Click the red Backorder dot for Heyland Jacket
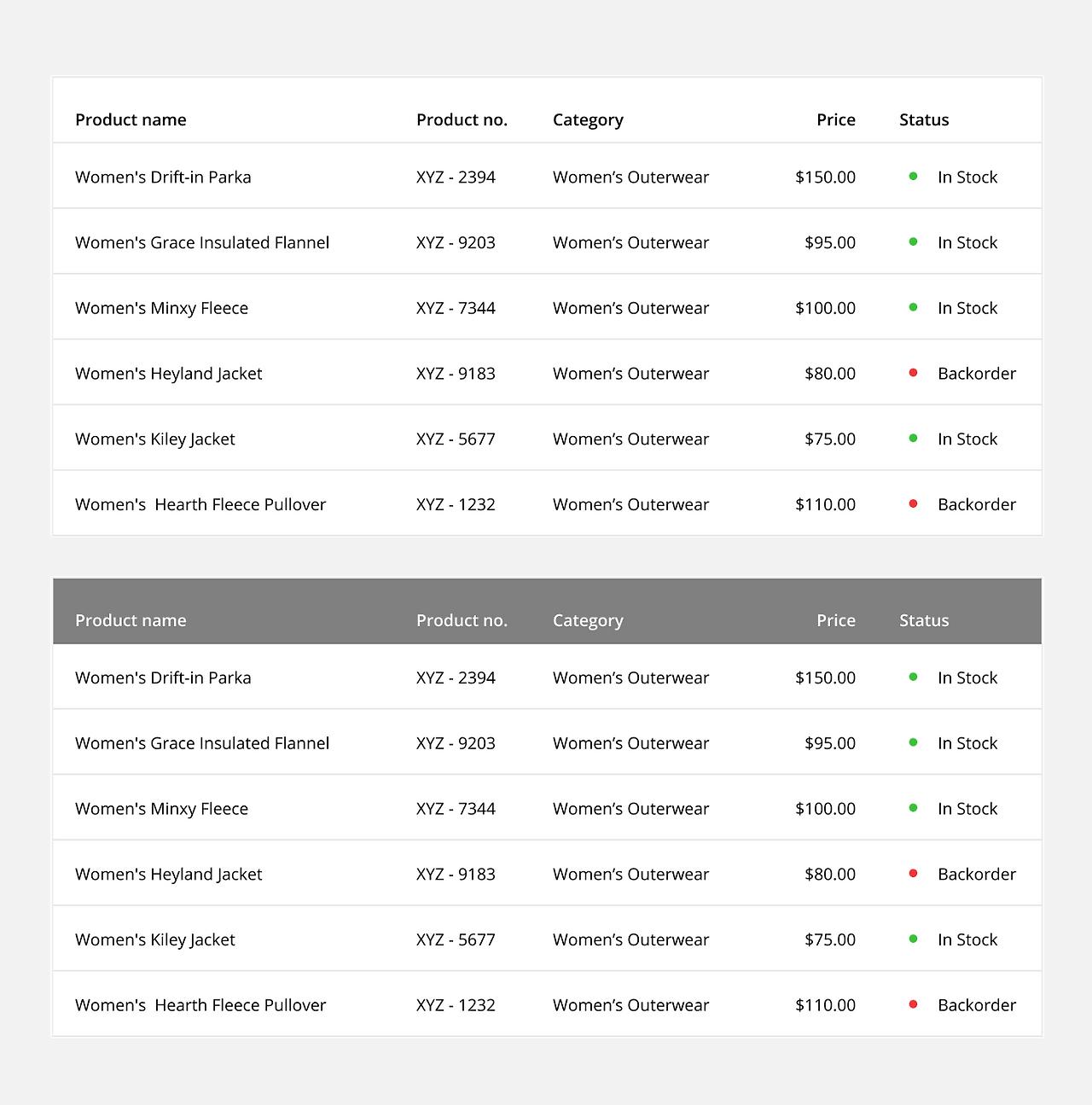 914,373
